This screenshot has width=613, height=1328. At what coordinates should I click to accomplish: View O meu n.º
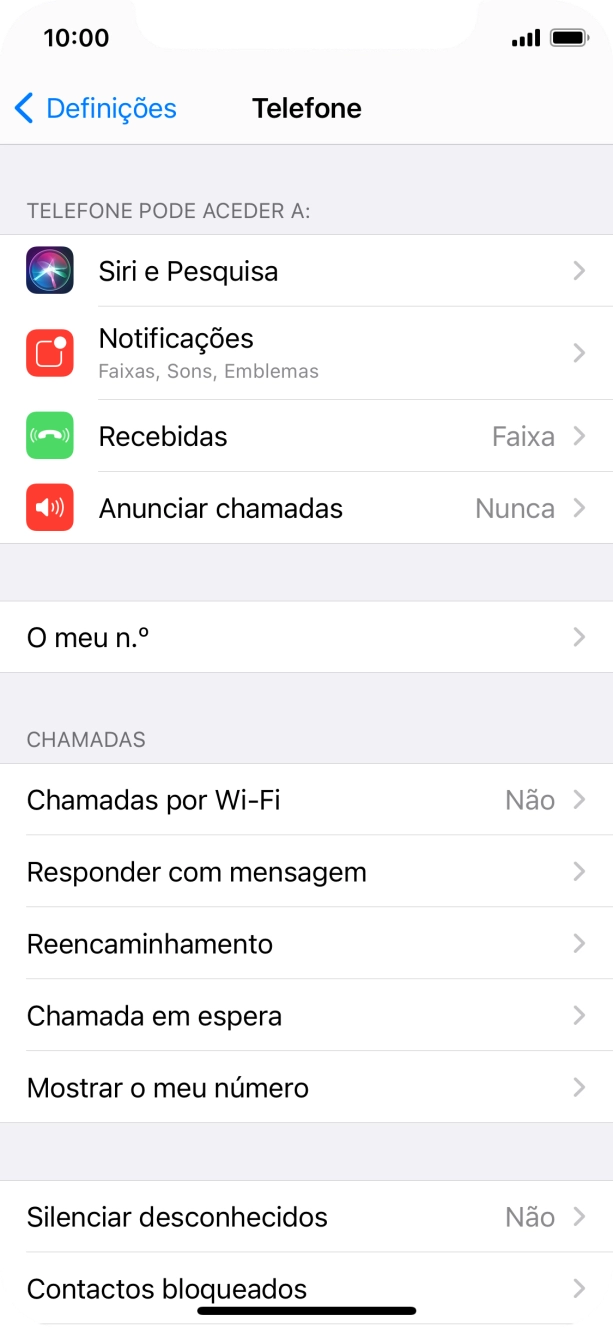point(306,637)
